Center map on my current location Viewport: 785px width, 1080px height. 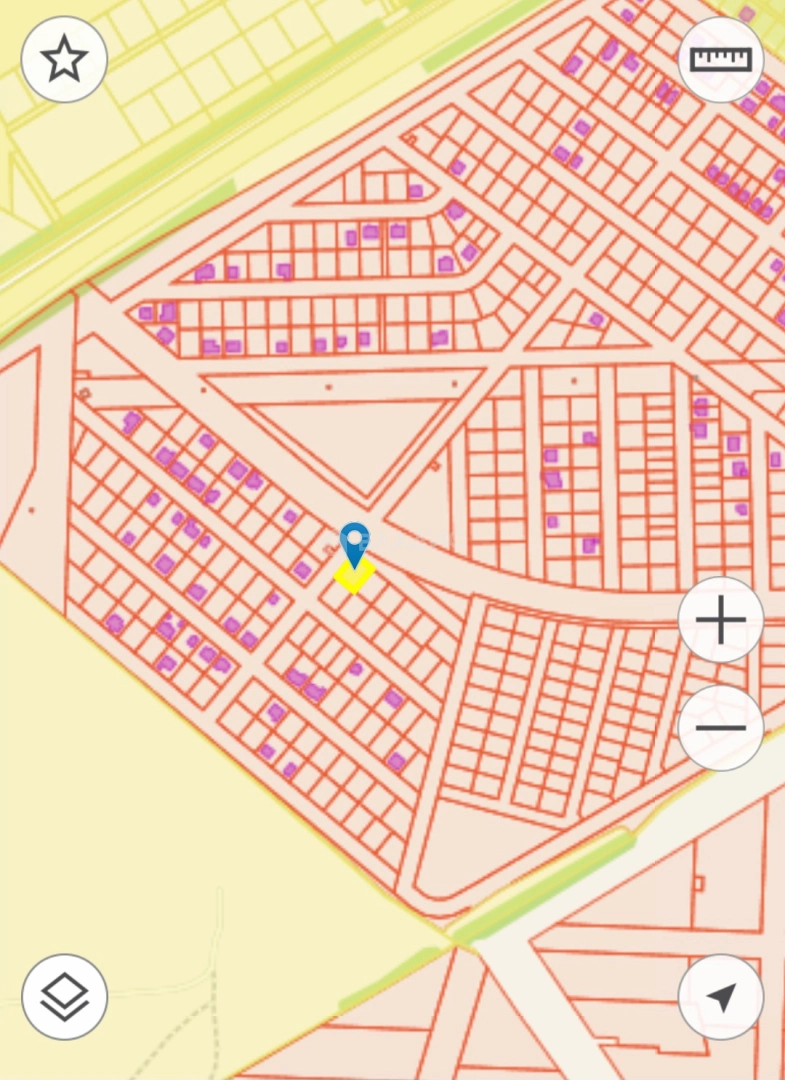pyautogui.click(x=721, y=996)
